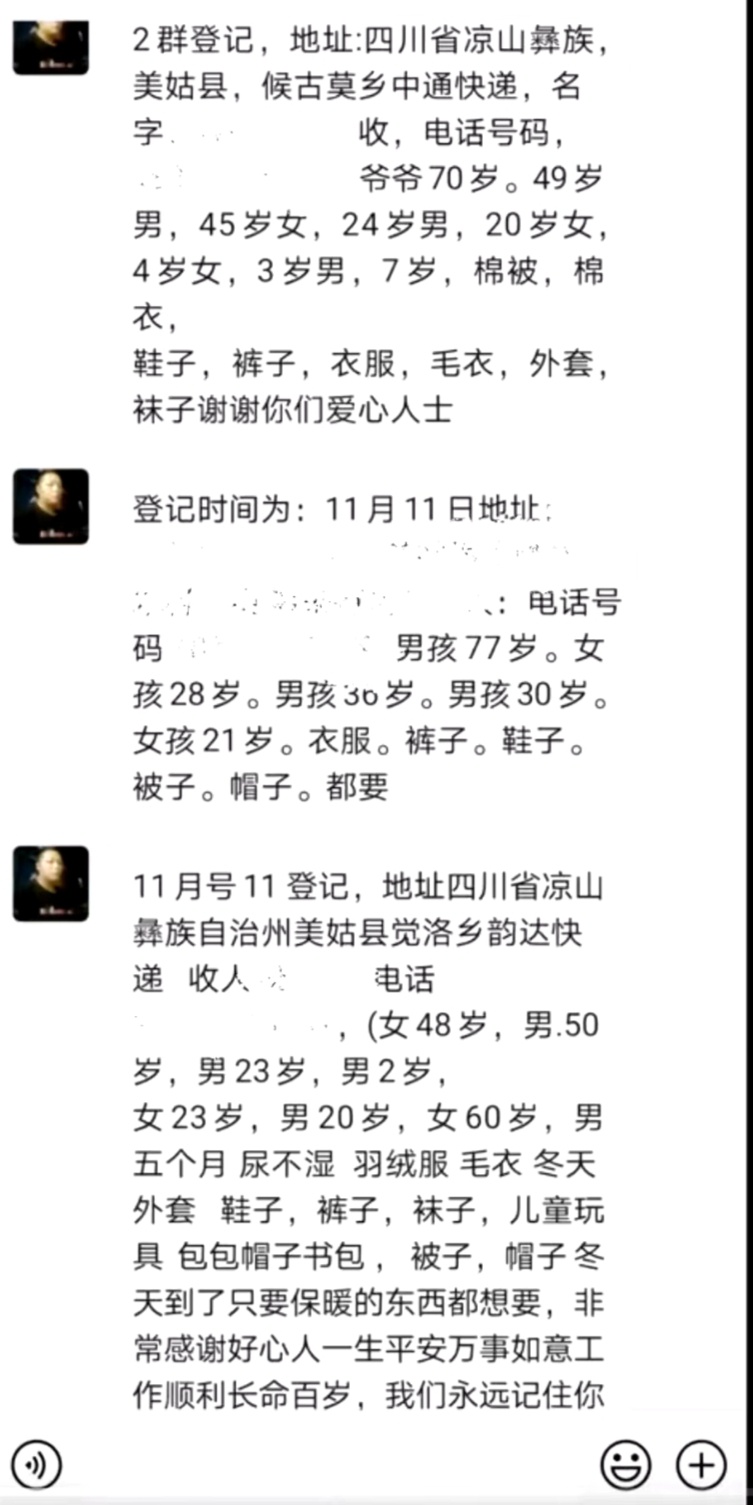This screenshot has width=753, height=1505.
Task: Open the emoji sticker panel
Action: [x=626, y=1465]
